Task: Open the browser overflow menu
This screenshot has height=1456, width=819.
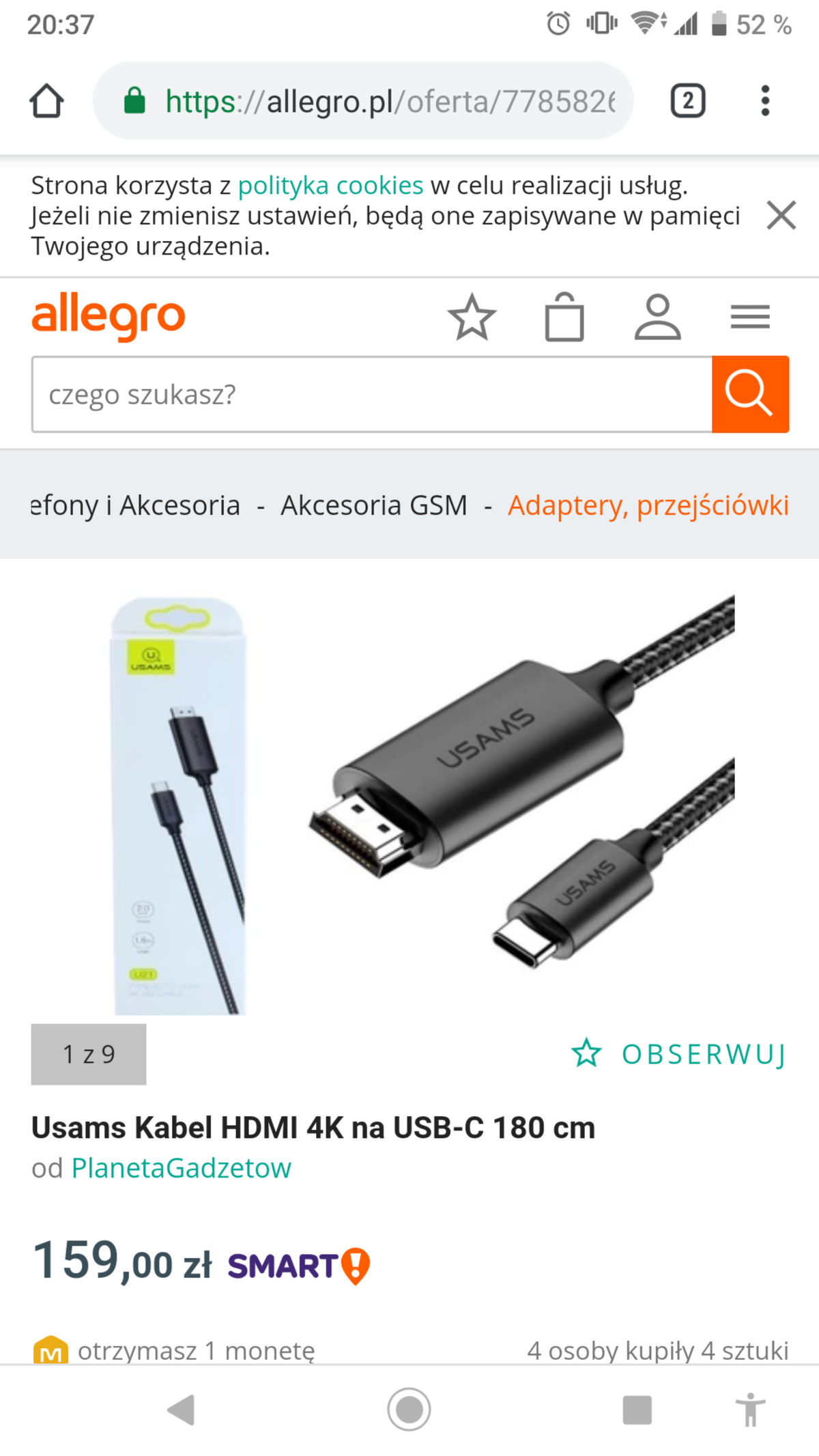Action: point(765,101)
